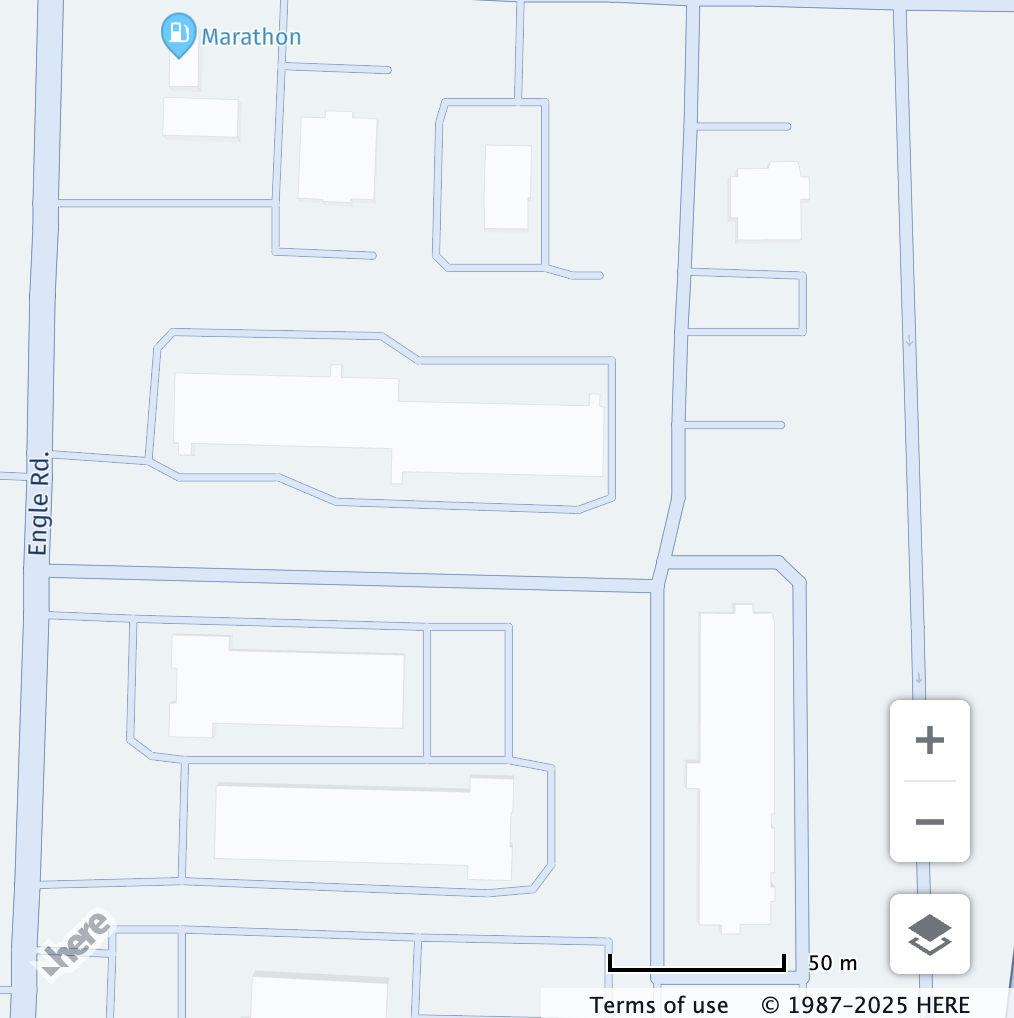Zoom in on the map
Image resolution: width=1014 pixels, height=1018 pixels.
[x=929, y=741]
